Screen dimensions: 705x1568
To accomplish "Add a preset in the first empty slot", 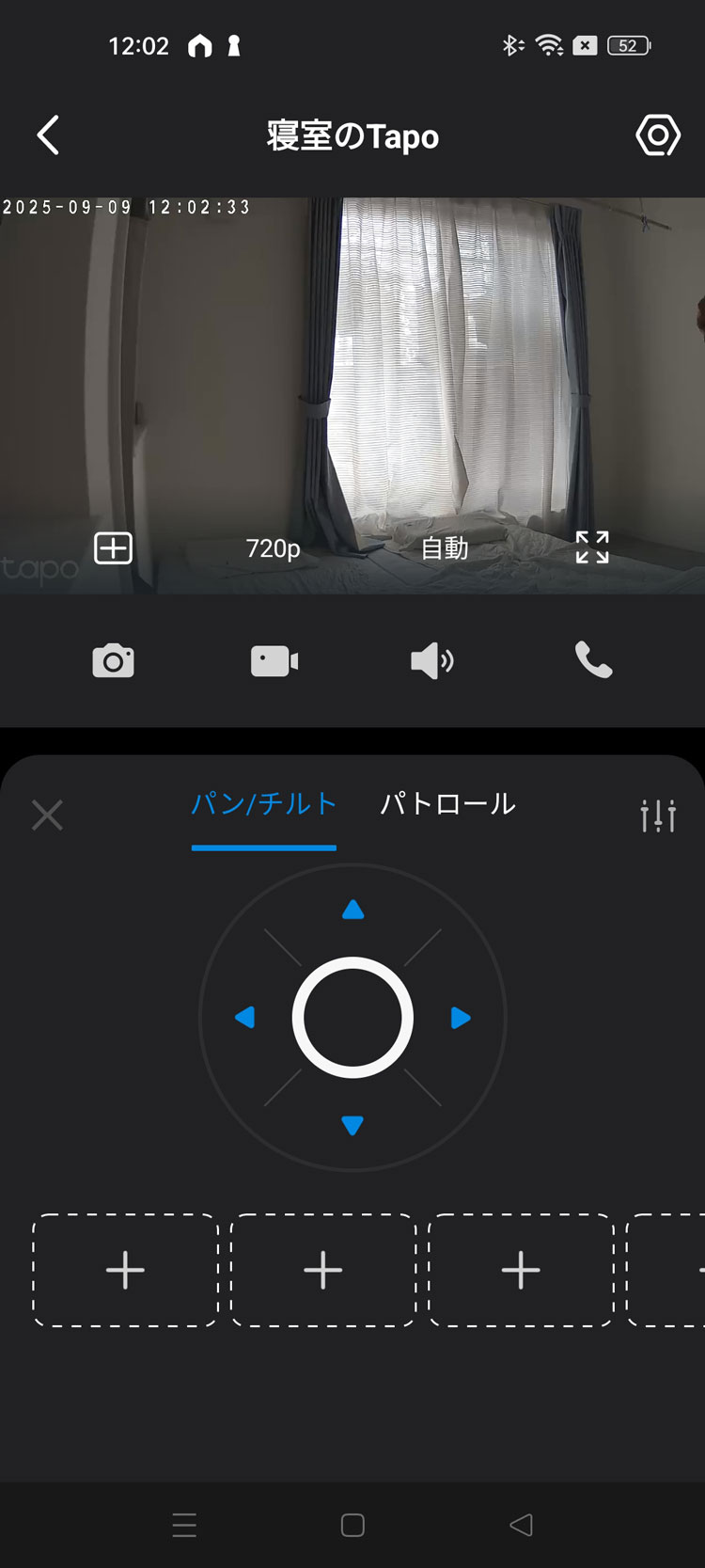I will (125, 1271).
